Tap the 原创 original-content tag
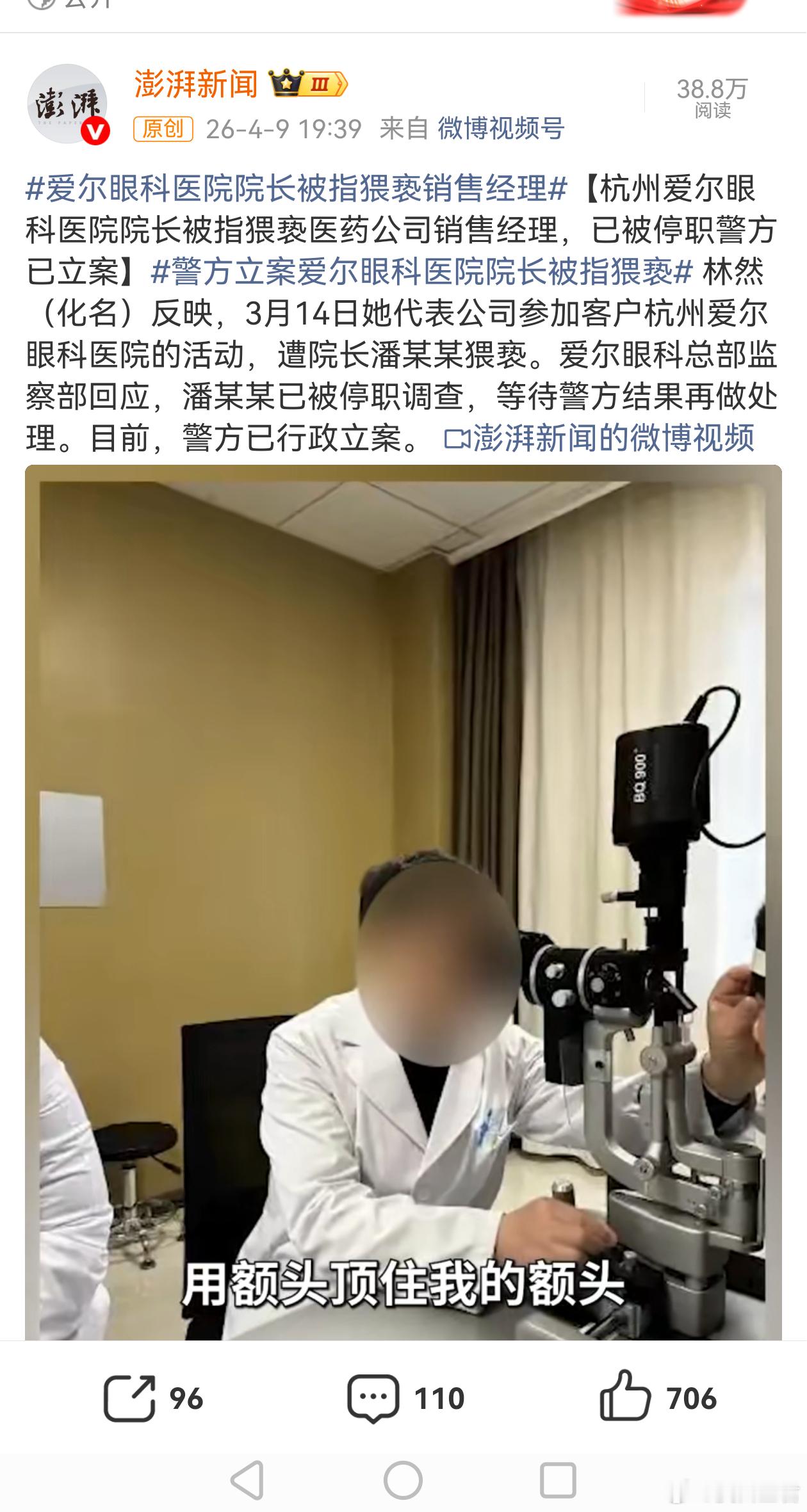Image resolution: width=807 pixels, height=1512 pixels. point(164,127)
